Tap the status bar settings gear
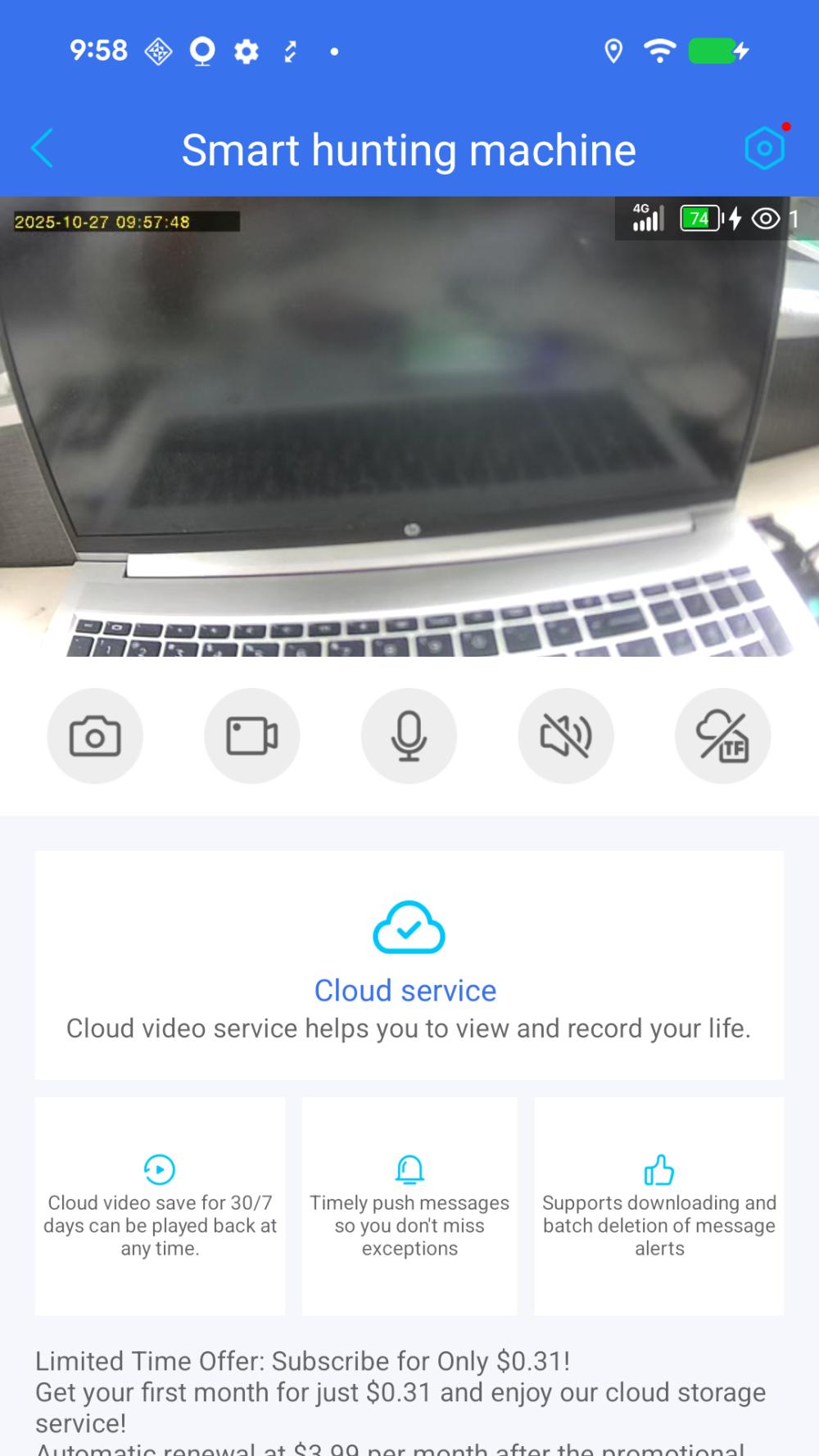Screen dimensions: 819x1456 click(x=246, y=51)
